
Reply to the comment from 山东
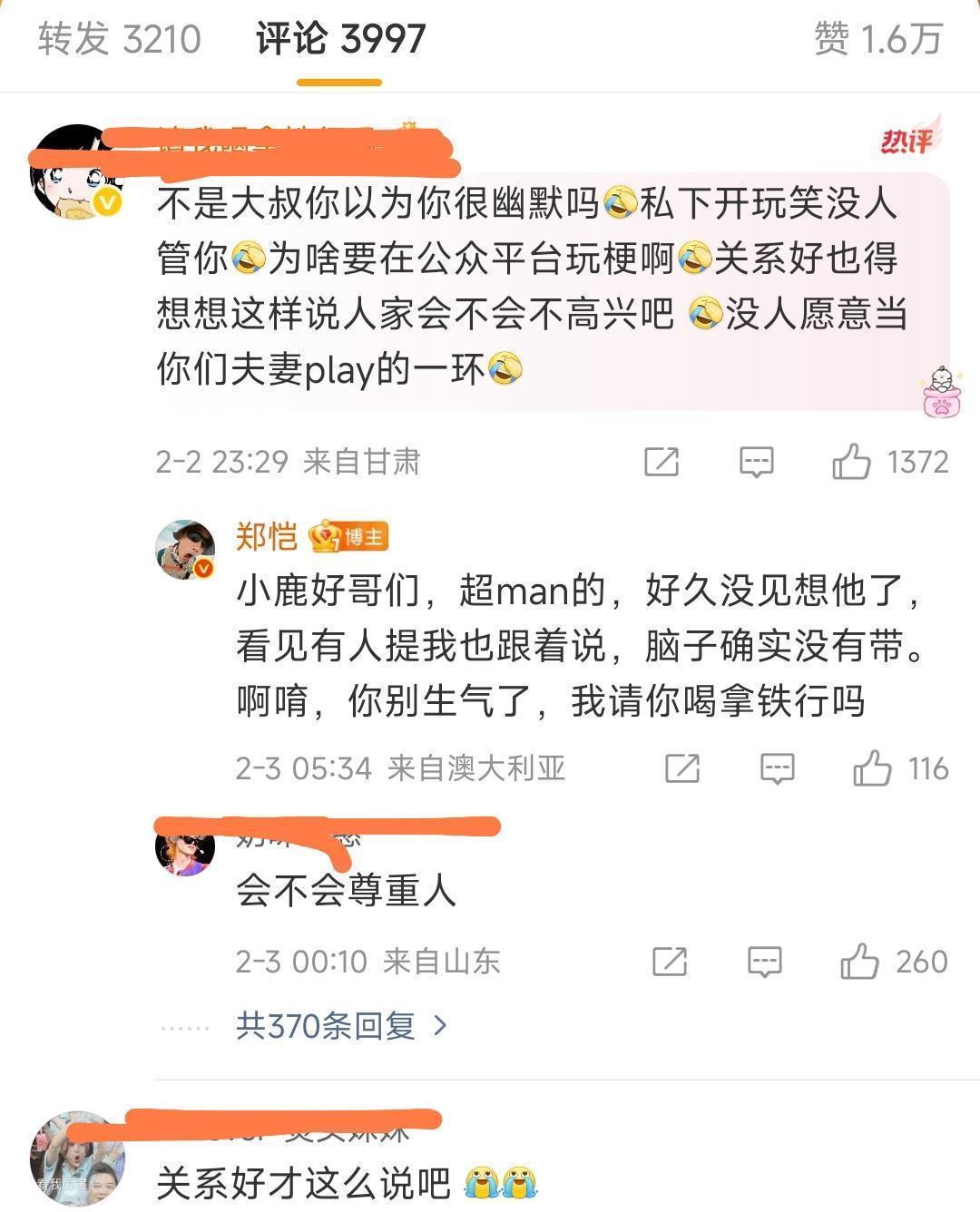click(765, 961)
